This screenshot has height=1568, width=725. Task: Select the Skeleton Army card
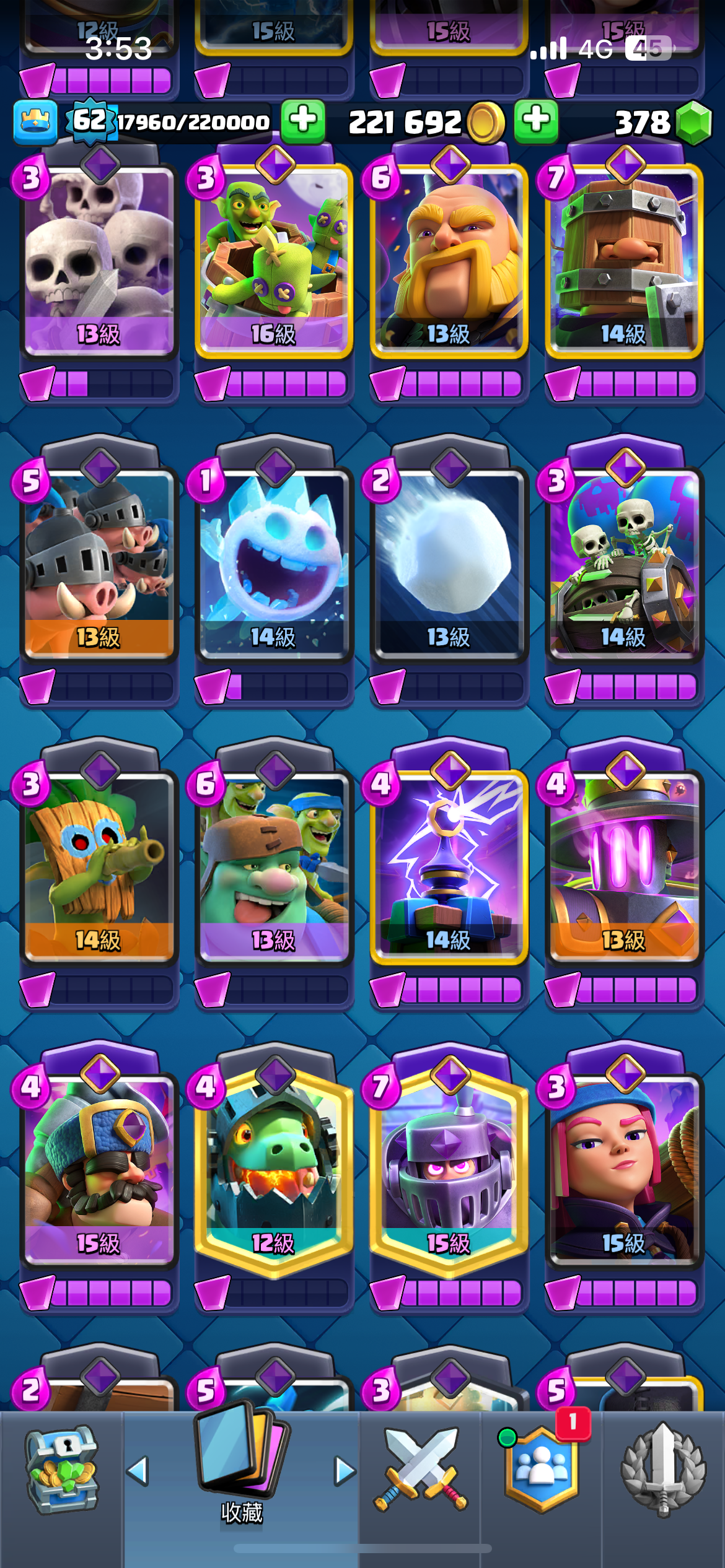(x=99, y=260)
